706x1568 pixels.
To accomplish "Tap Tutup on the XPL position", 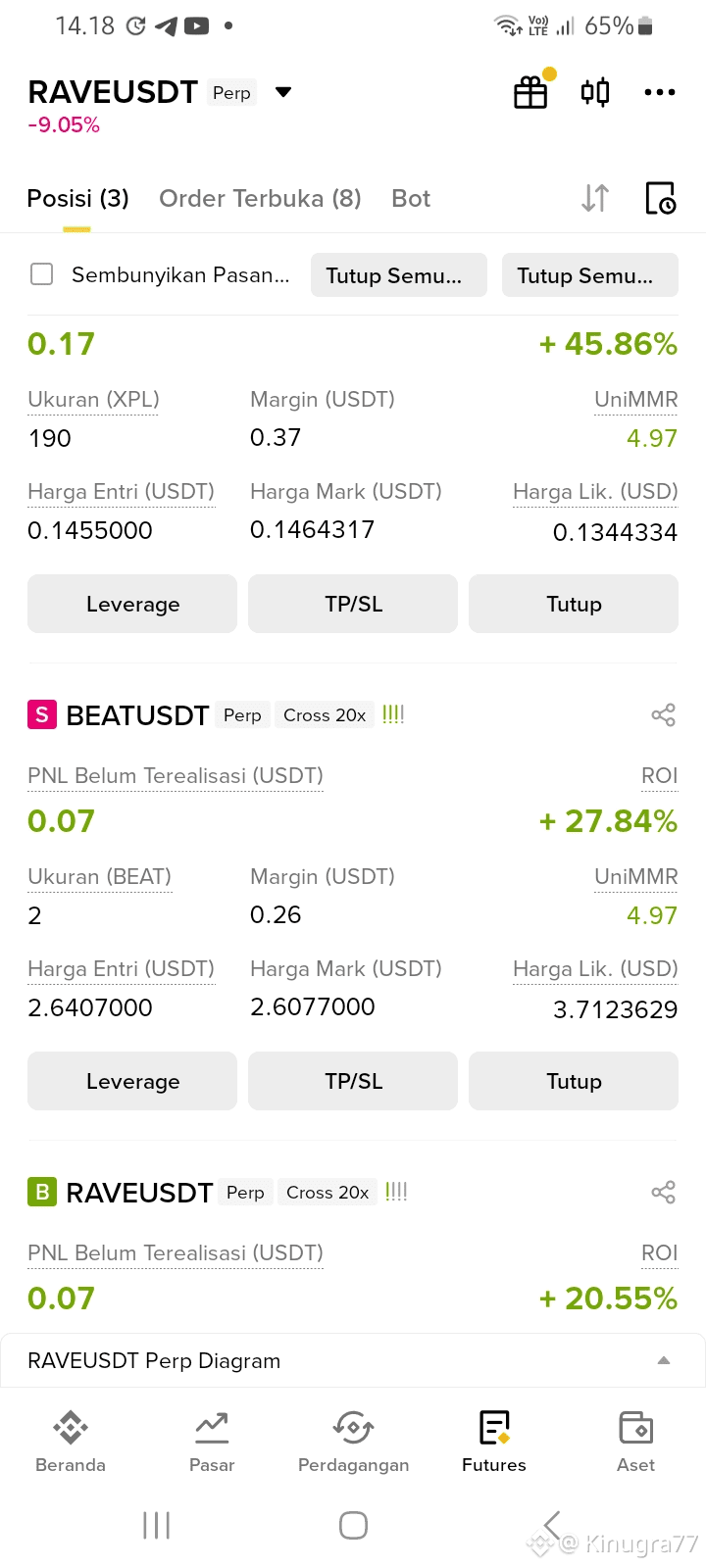I will pyautogui.click(x=574, y=604).
